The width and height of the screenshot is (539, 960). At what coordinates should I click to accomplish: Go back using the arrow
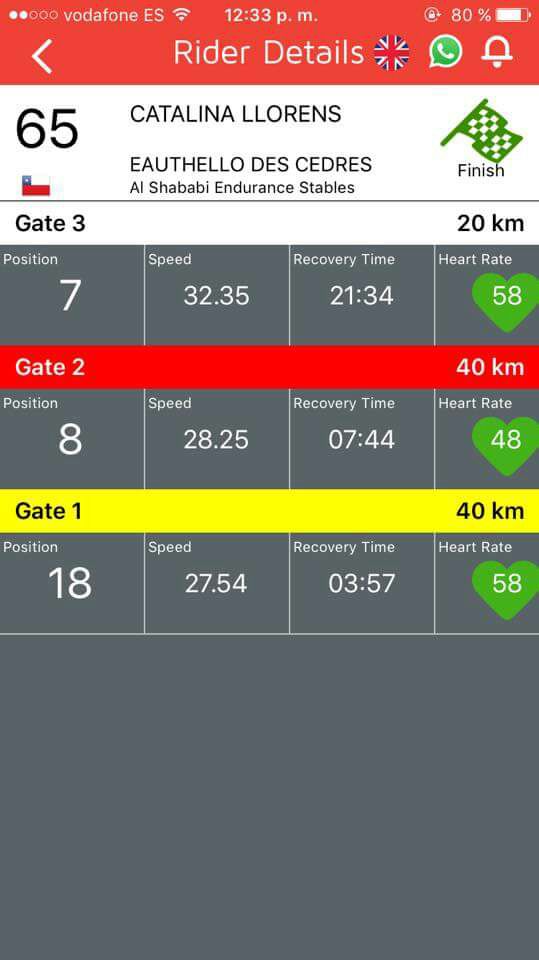click(42, 56)
